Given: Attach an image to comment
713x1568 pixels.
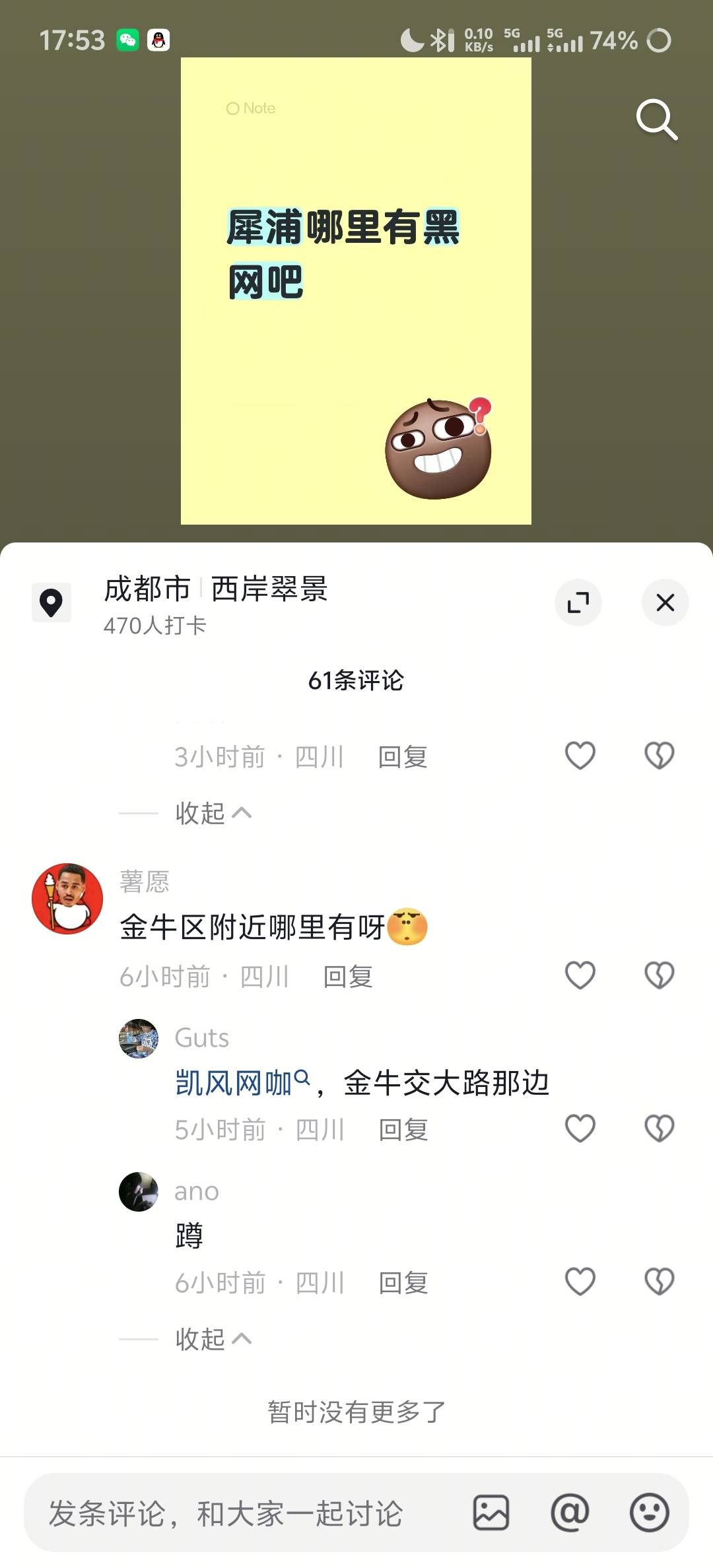Looking at the screenshot, I should (491, 1513).
